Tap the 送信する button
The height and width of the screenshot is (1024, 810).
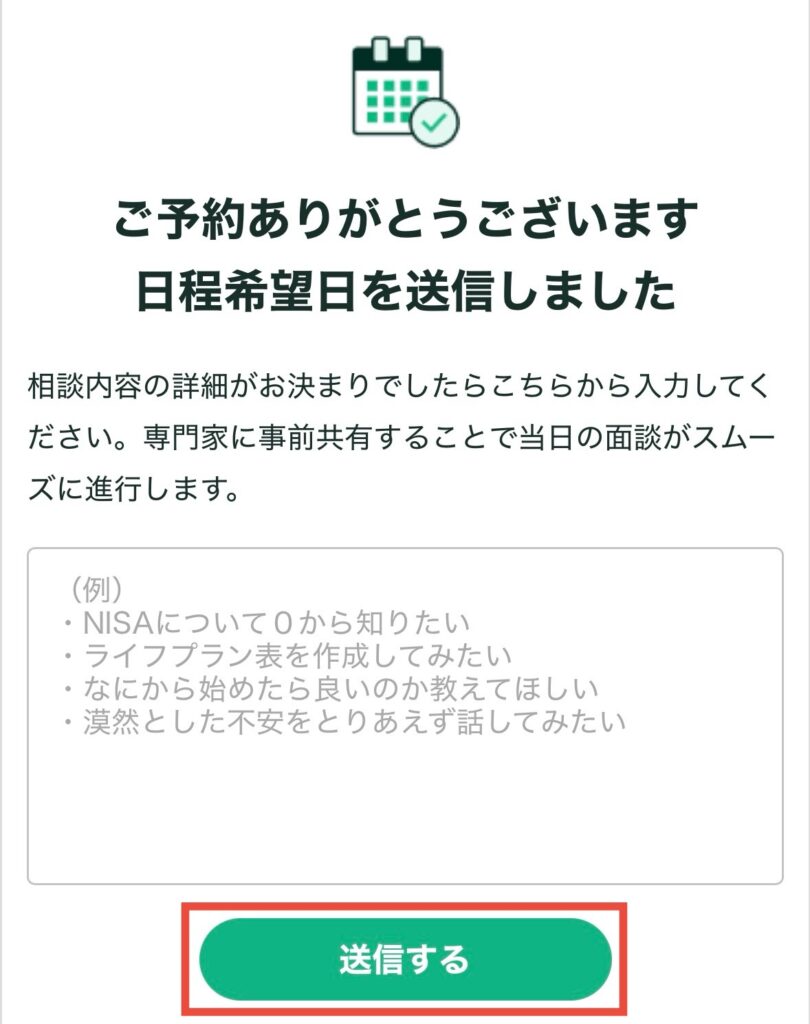pyautogui.click(x=405, y=960)
